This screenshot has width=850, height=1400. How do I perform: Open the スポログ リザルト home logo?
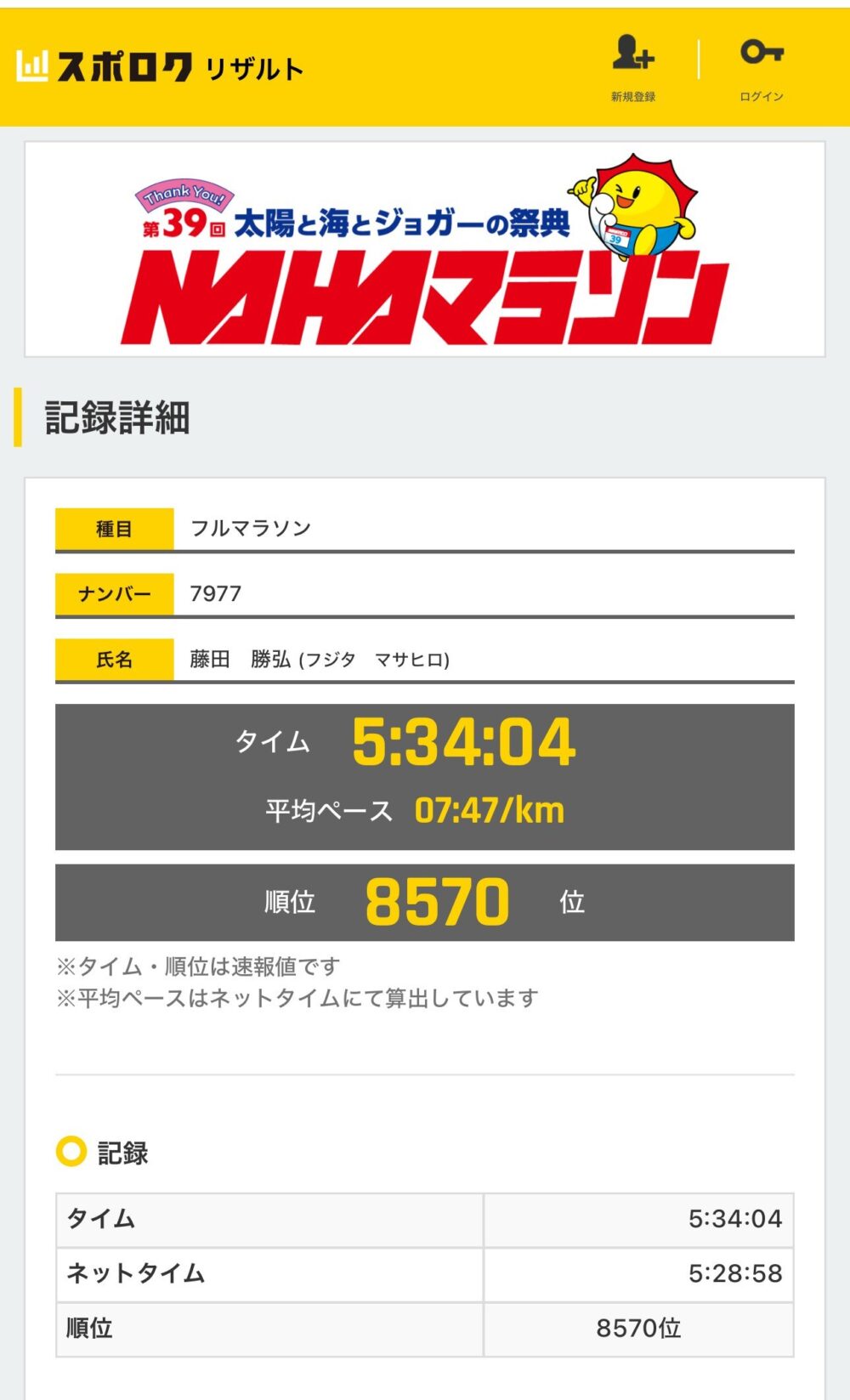point(160,67)
